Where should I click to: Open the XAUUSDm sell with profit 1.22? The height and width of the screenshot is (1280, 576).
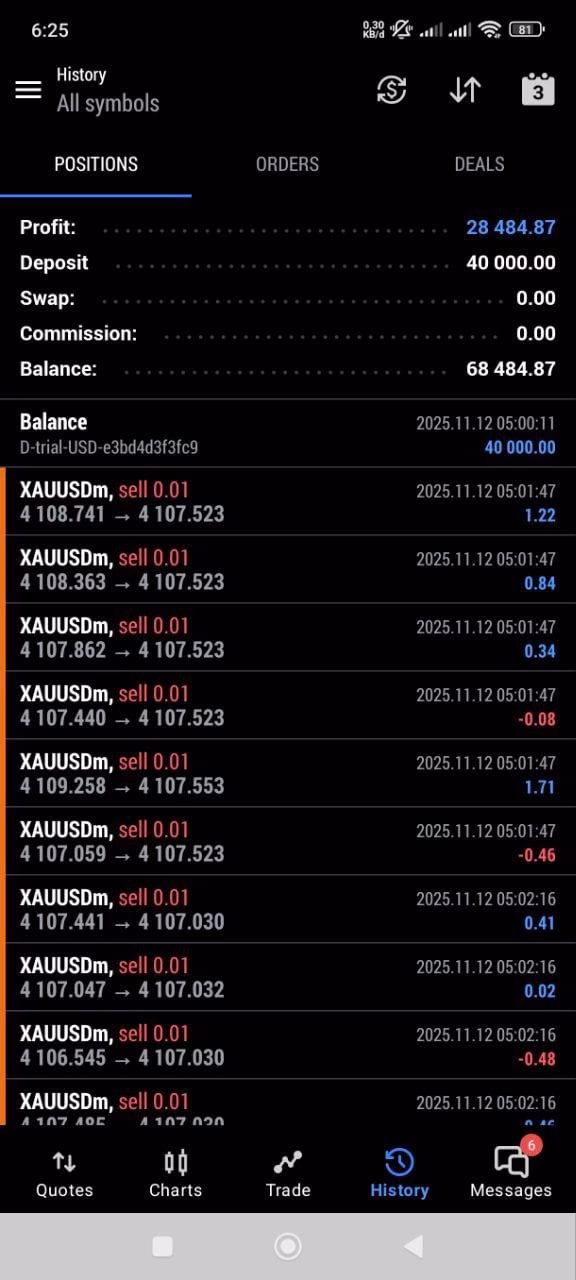[288, 502]
